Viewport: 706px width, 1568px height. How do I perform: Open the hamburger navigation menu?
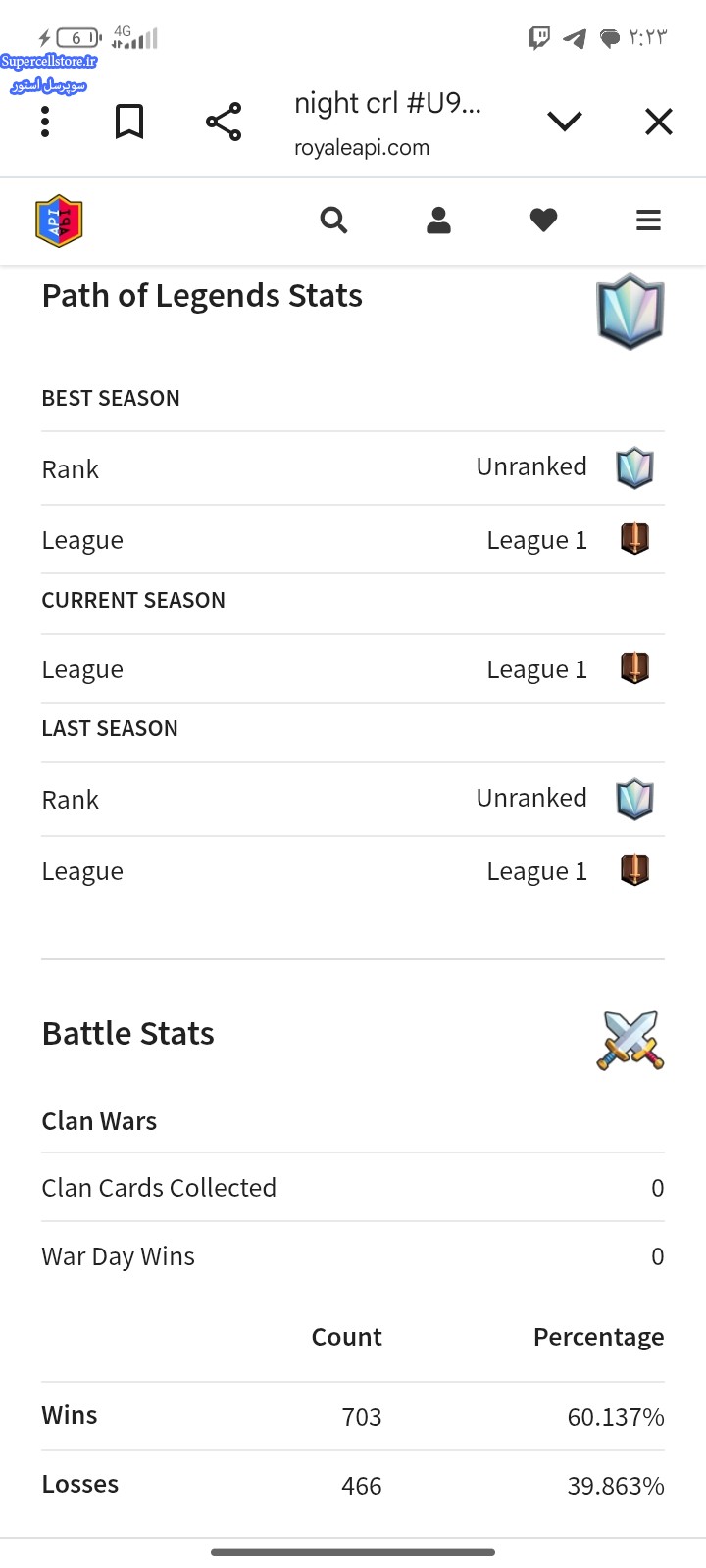pos(648,220)
